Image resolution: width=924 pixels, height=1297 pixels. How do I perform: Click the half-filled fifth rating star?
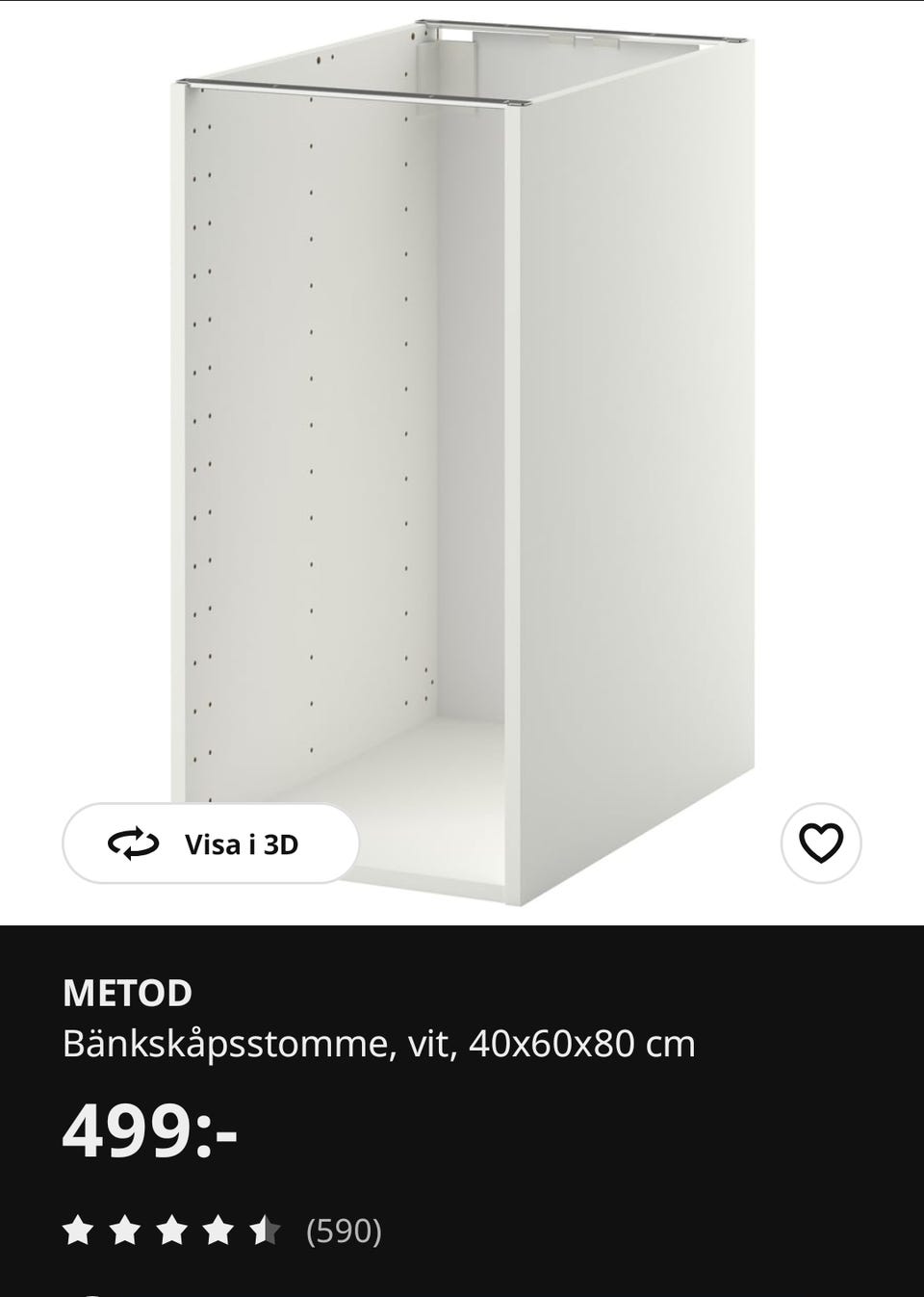point(267,1231)
